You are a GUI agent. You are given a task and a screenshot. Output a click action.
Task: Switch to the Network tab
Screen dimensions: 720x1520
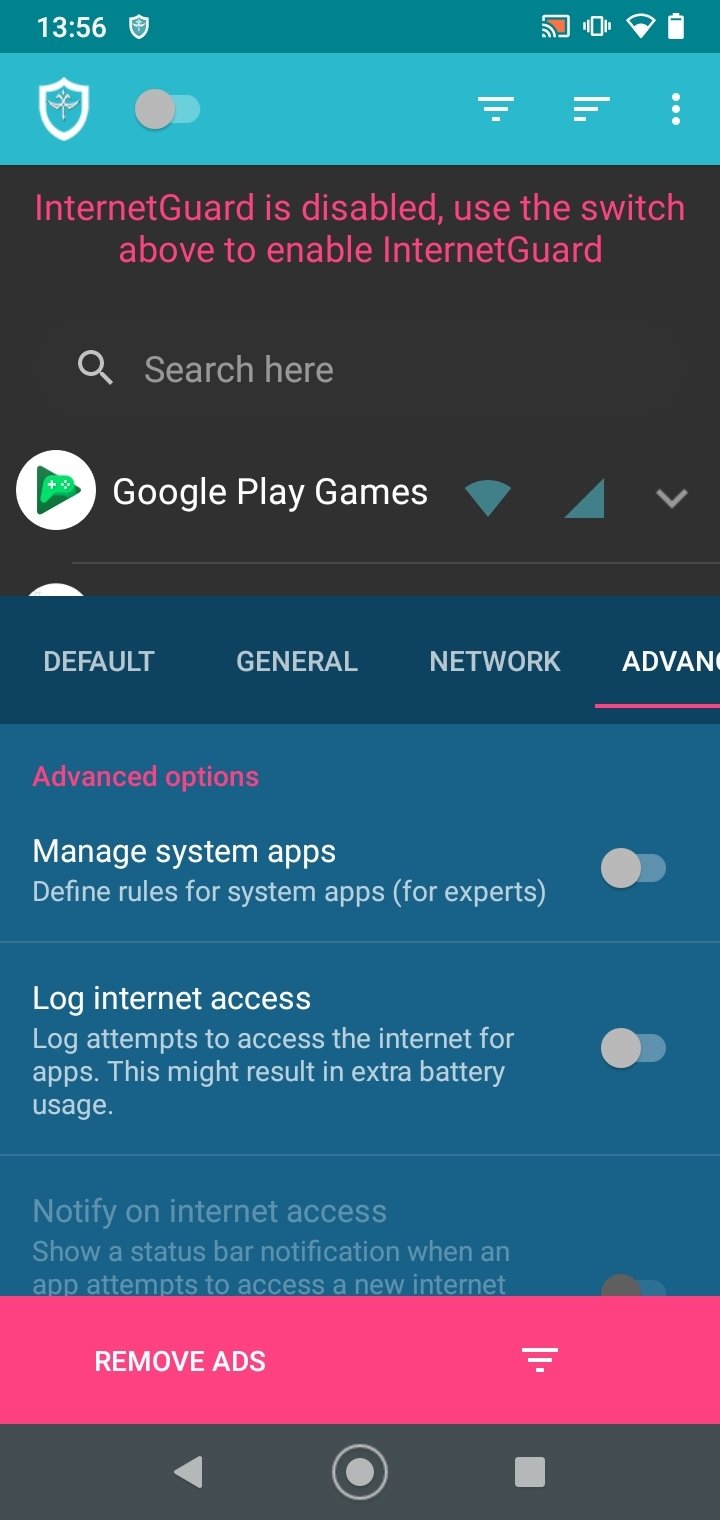(x=495, y=661)
